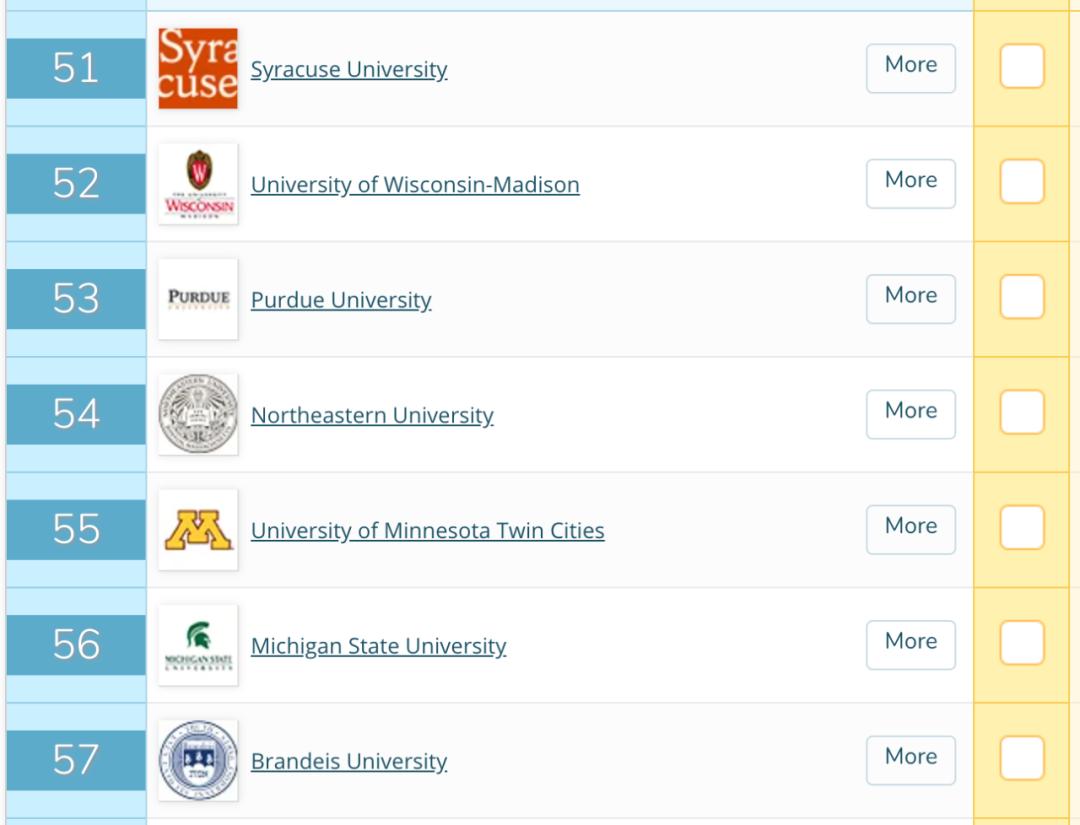Check the Northeastern University box
Screen dimensions: 1080x825
(1021, 413)
